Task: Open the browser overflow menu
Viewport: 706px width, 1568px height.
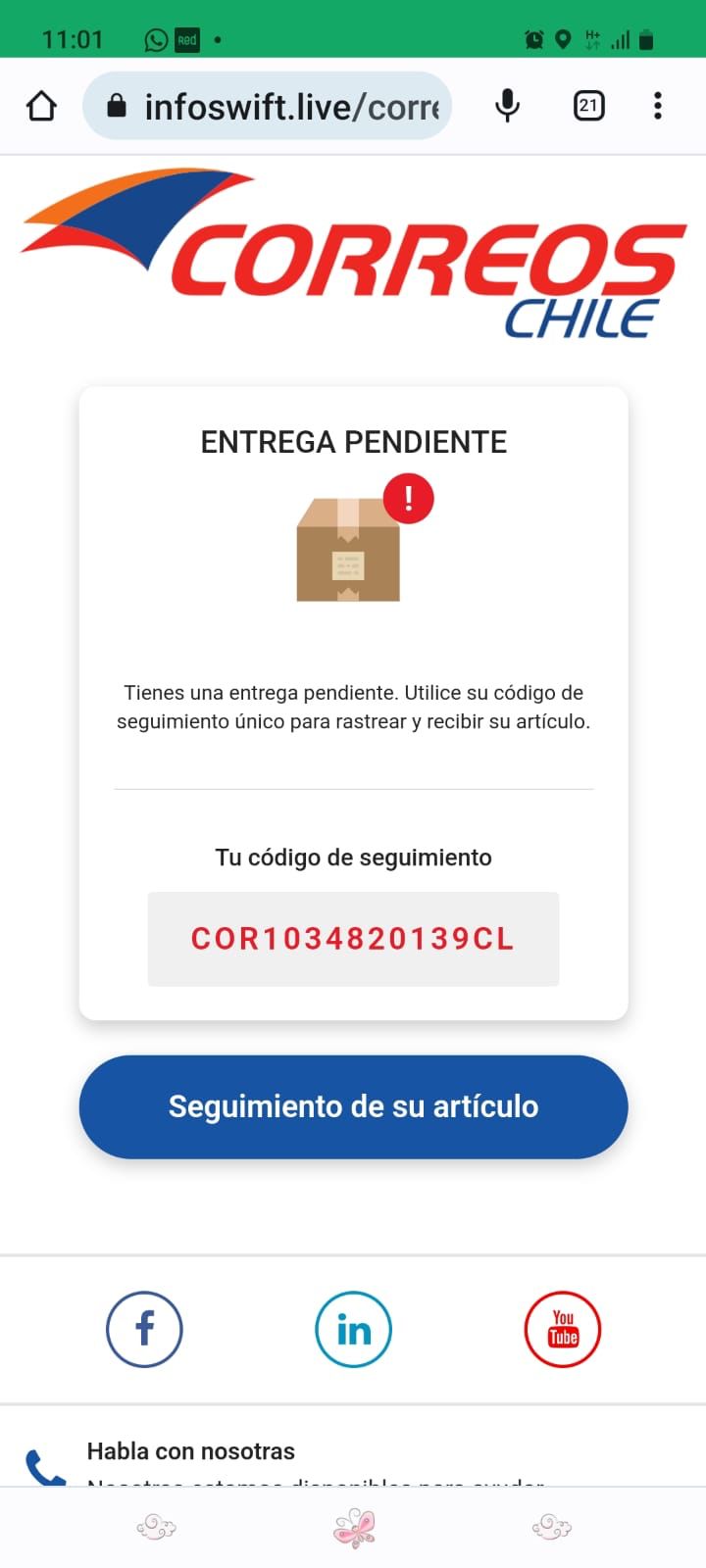Action: tap(658, 106)
